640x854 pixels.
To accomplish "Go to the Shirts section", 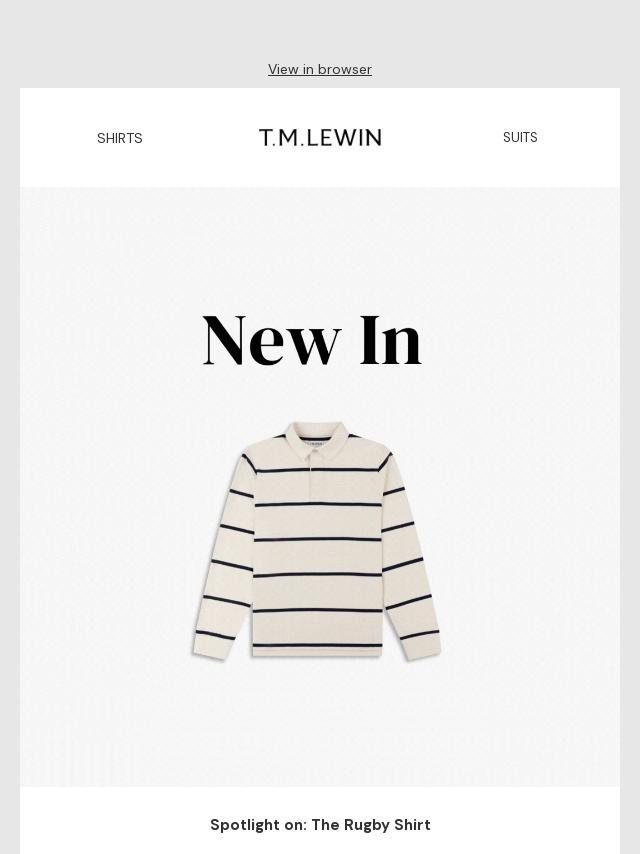I will pos(120,138).
